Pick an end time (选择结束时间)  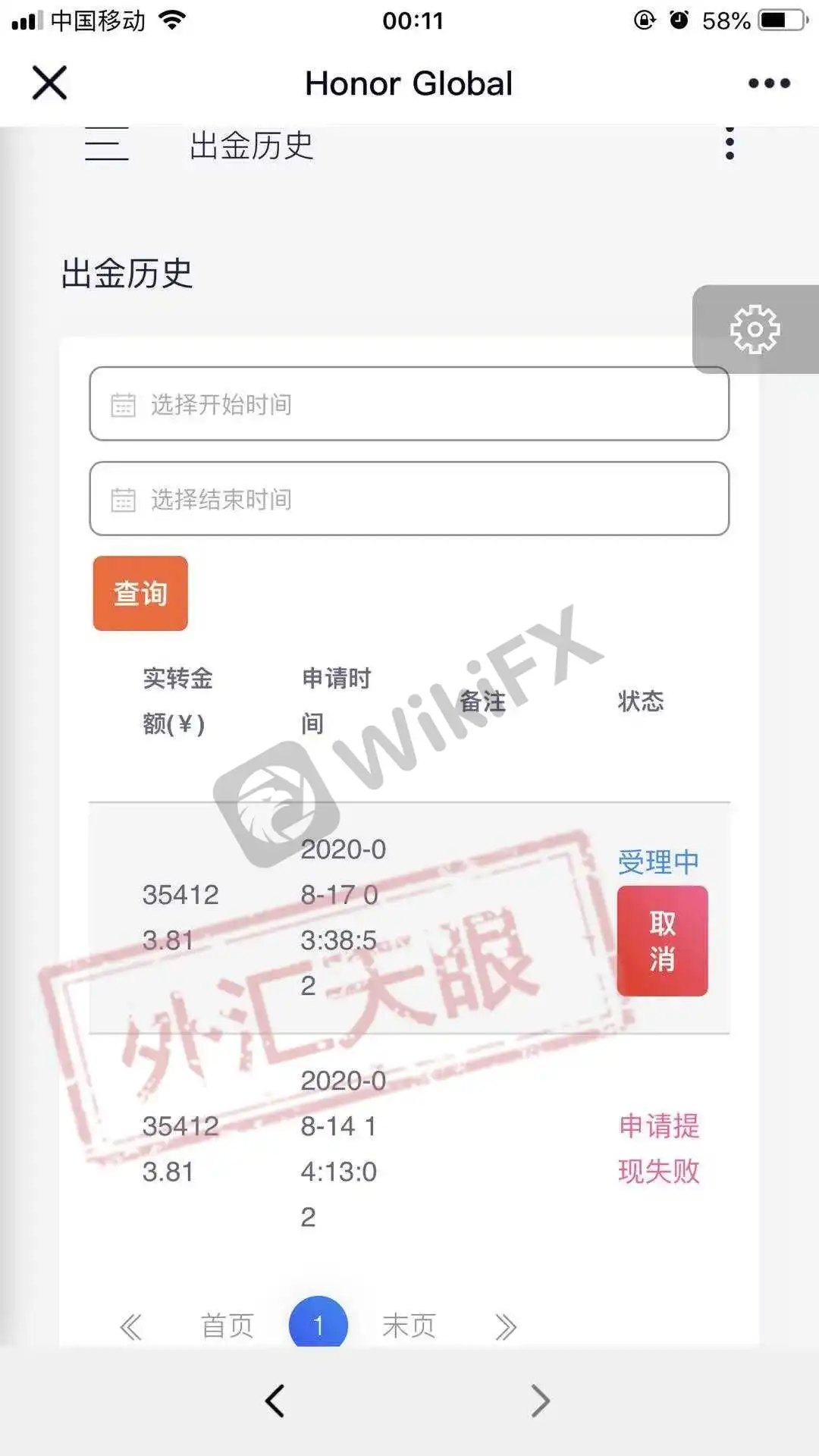click(409, 499)
